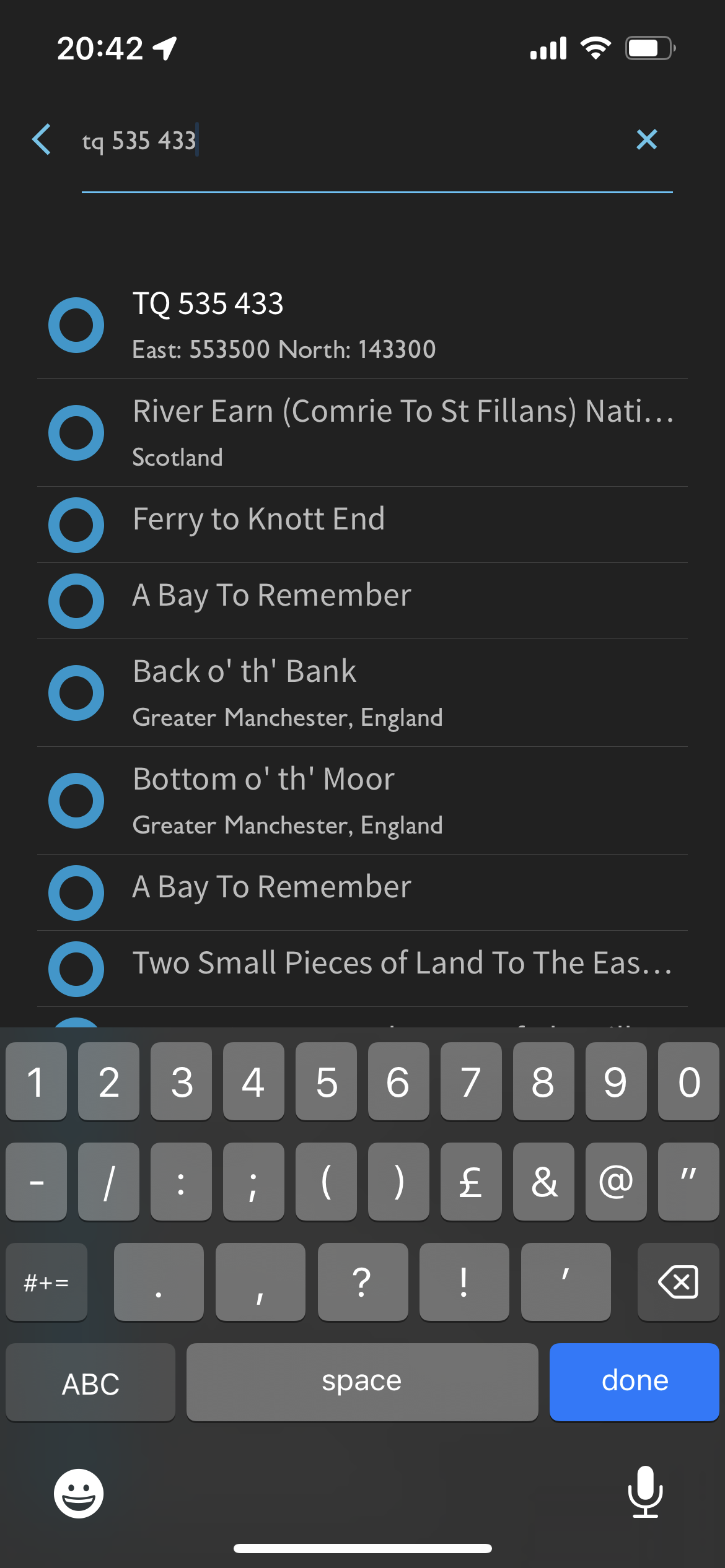The height and width of the screenshot is (1568, 725).
Task: Start dictation with the microphone key
Action: (x=645, y=1492)
